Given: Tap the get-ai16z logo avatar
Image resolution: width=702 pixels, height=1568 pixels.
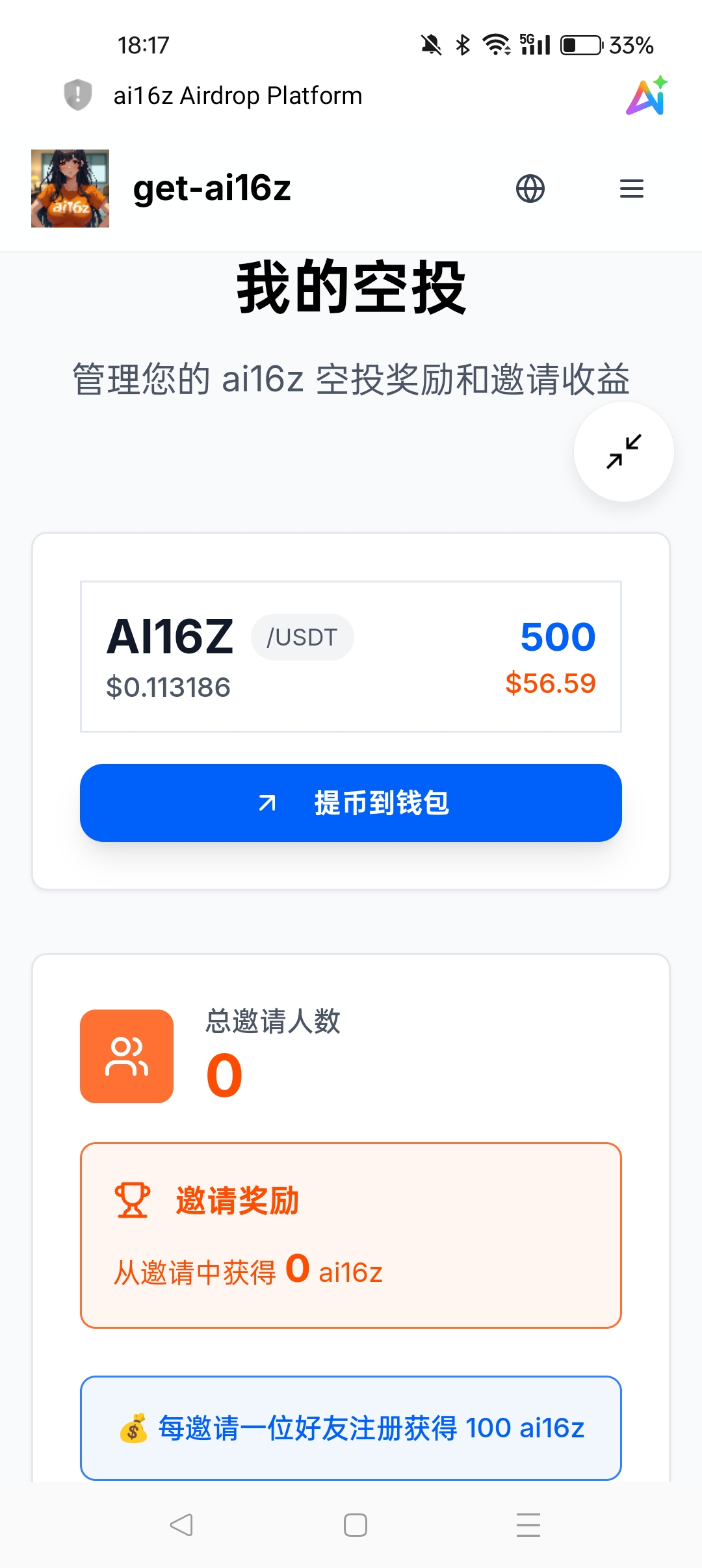Looking at the screenshot, I should click(70, 189).
